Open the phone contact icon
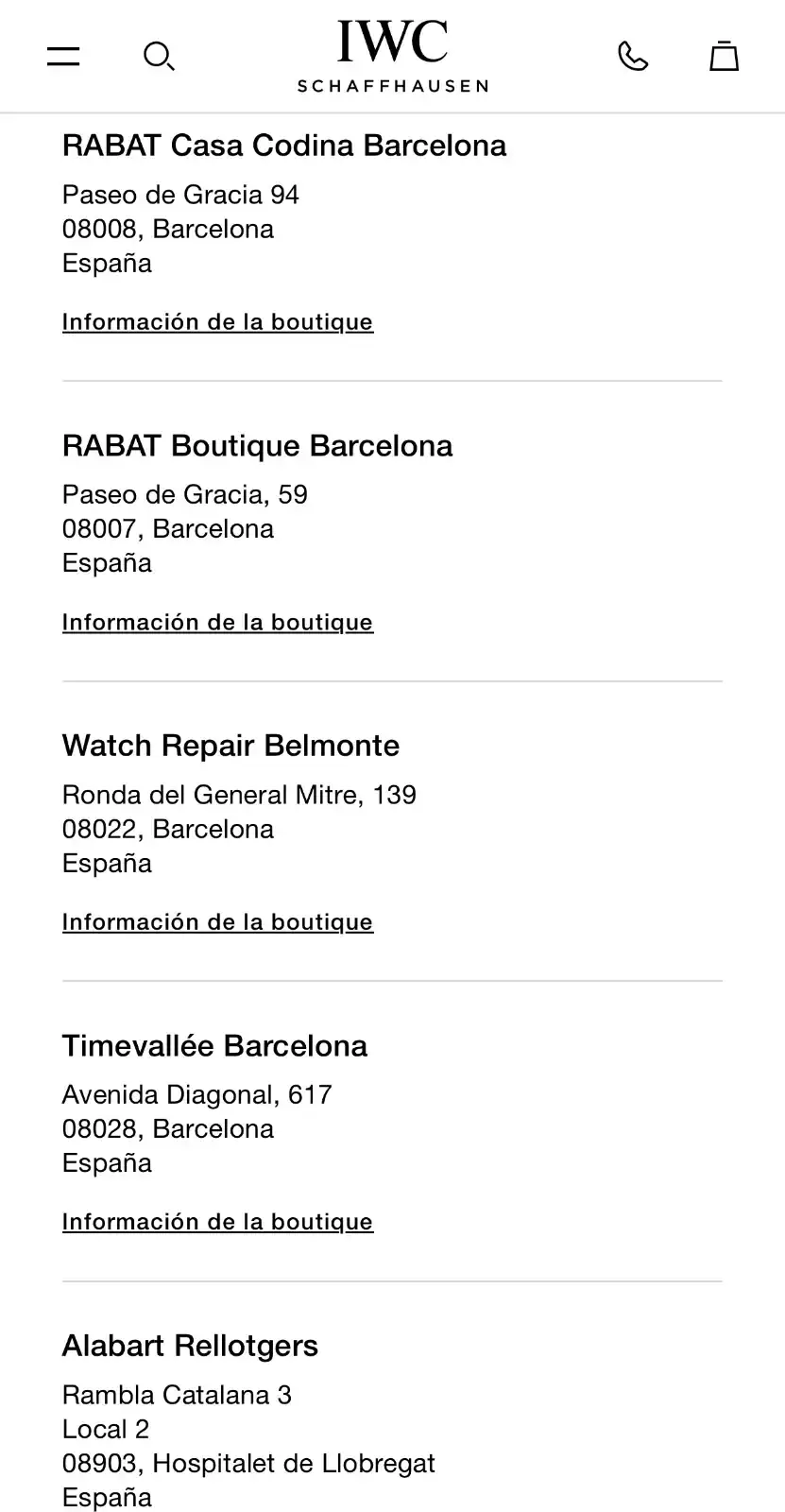 pyautogui.click(x=633, y=57)
